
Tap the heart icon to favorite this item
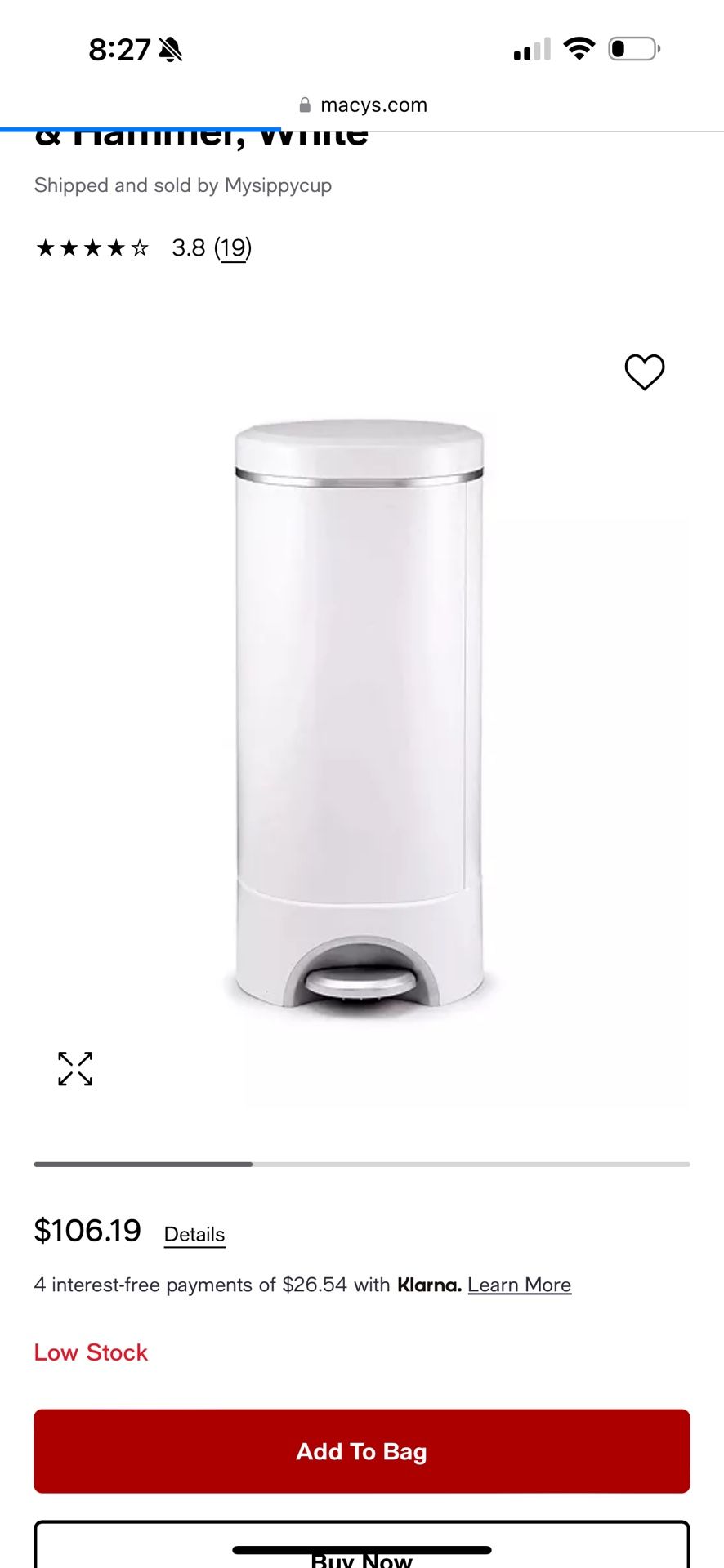coord(645,371)
